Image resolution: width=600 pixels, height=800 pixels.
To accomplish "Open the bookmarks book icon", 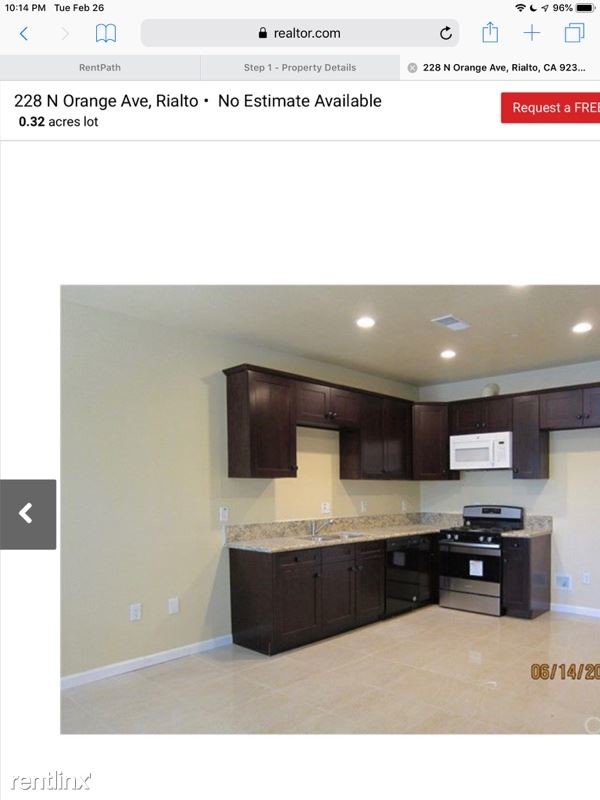I will pos(106,33).
